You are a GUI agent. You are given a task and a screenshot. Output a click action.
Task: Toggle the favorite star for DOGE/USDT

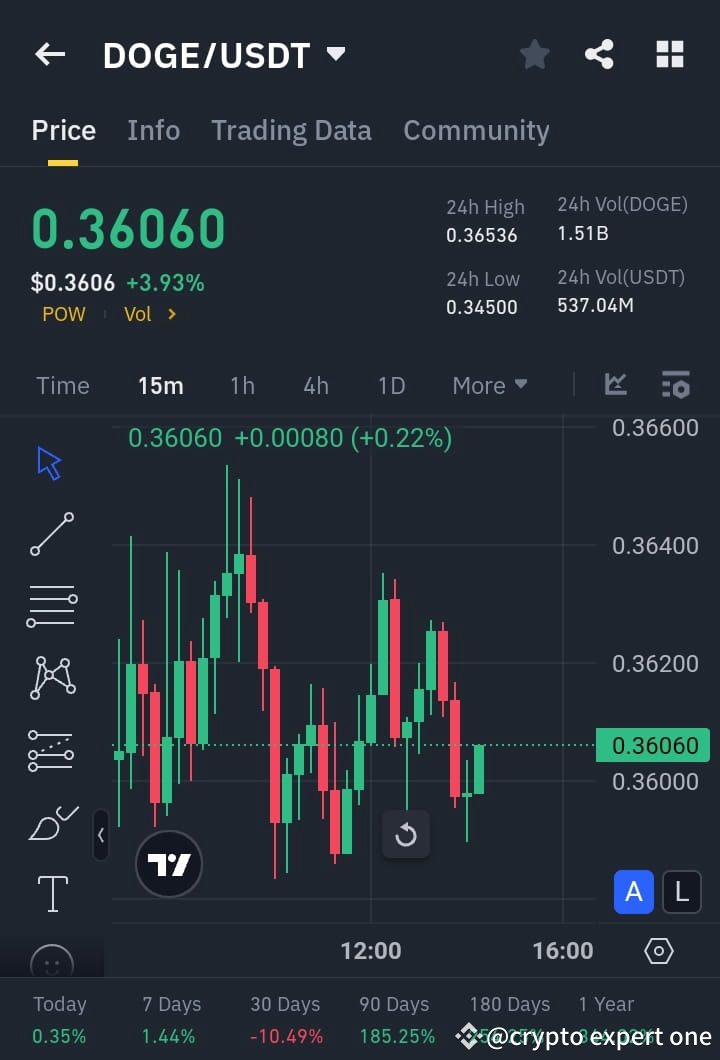[x=534, y=55]
